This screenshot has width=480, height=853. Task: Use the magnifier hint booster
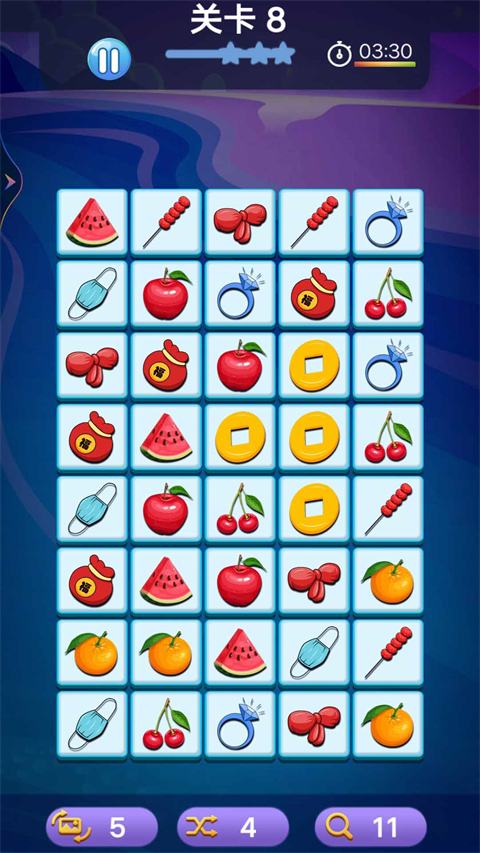(x=371, y=827)
